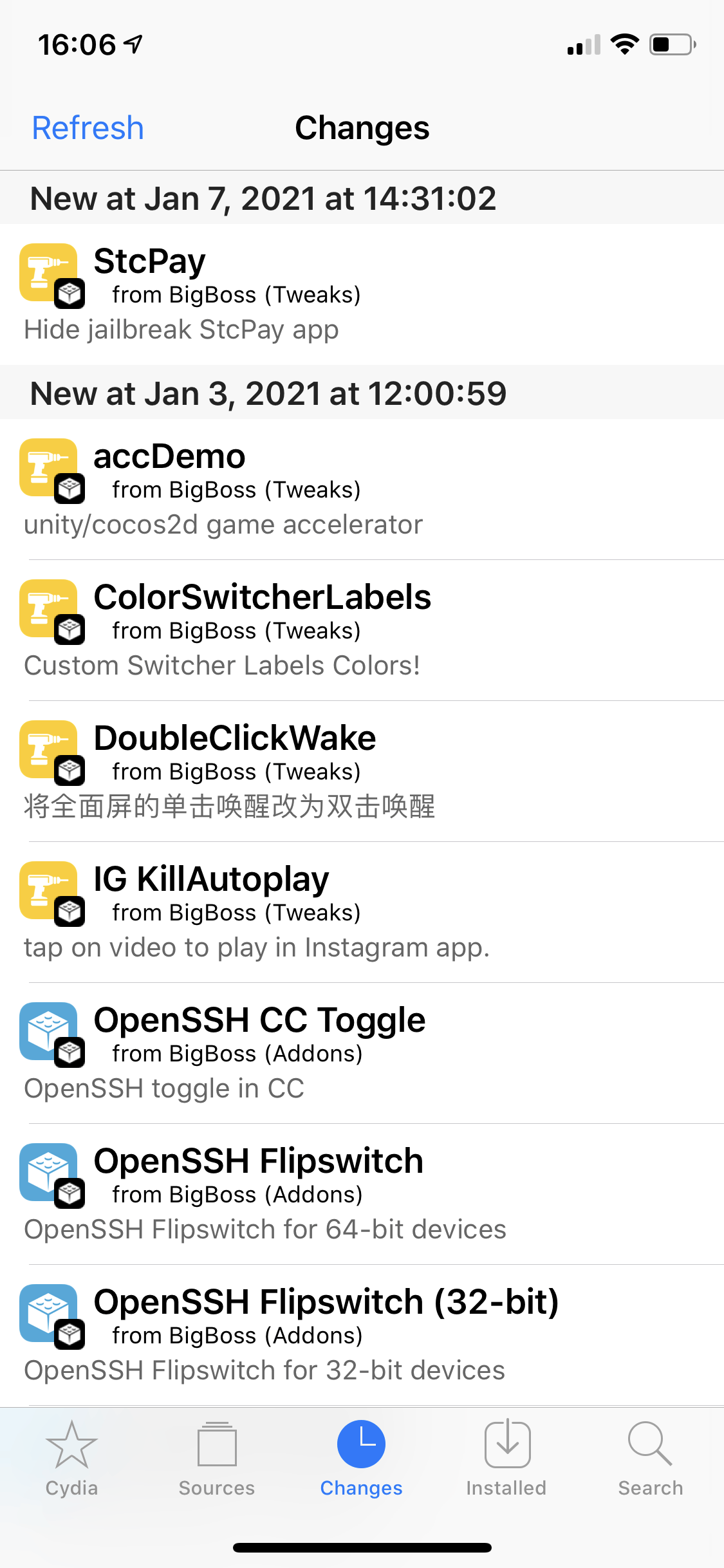The image size is (724, 1568).
Task: View OpenSSH Flipswitch for 64-bit devices
Action: pos(362,1194)
